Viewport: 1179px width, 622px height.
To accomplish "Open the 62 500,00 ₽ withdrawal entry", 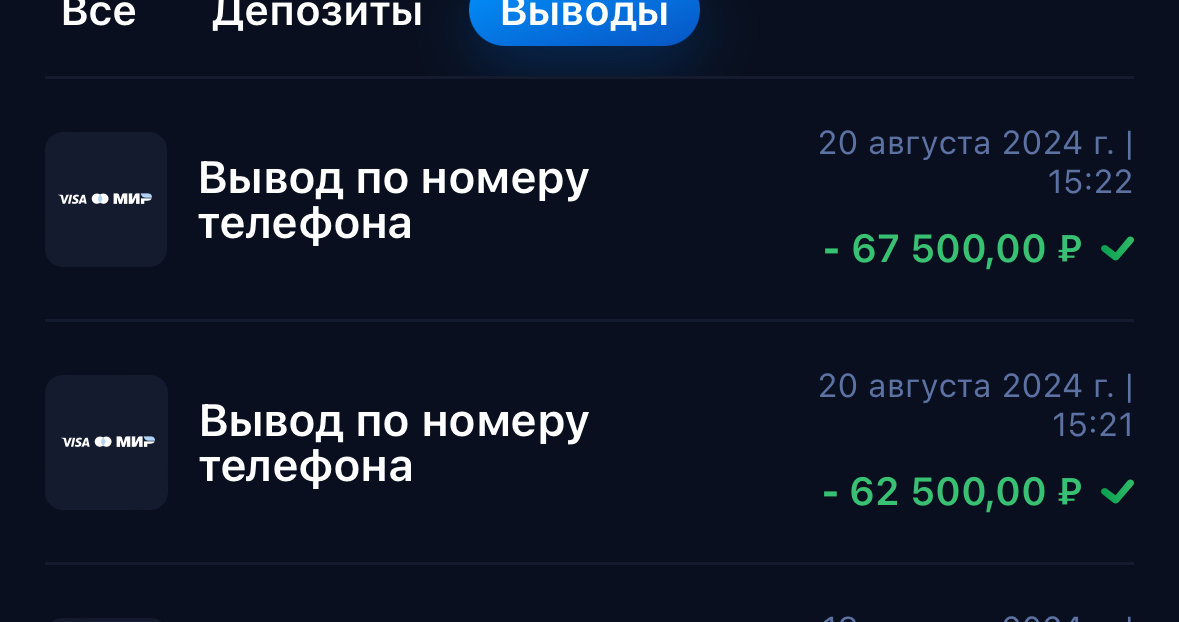I will click(x=589, y=443).
